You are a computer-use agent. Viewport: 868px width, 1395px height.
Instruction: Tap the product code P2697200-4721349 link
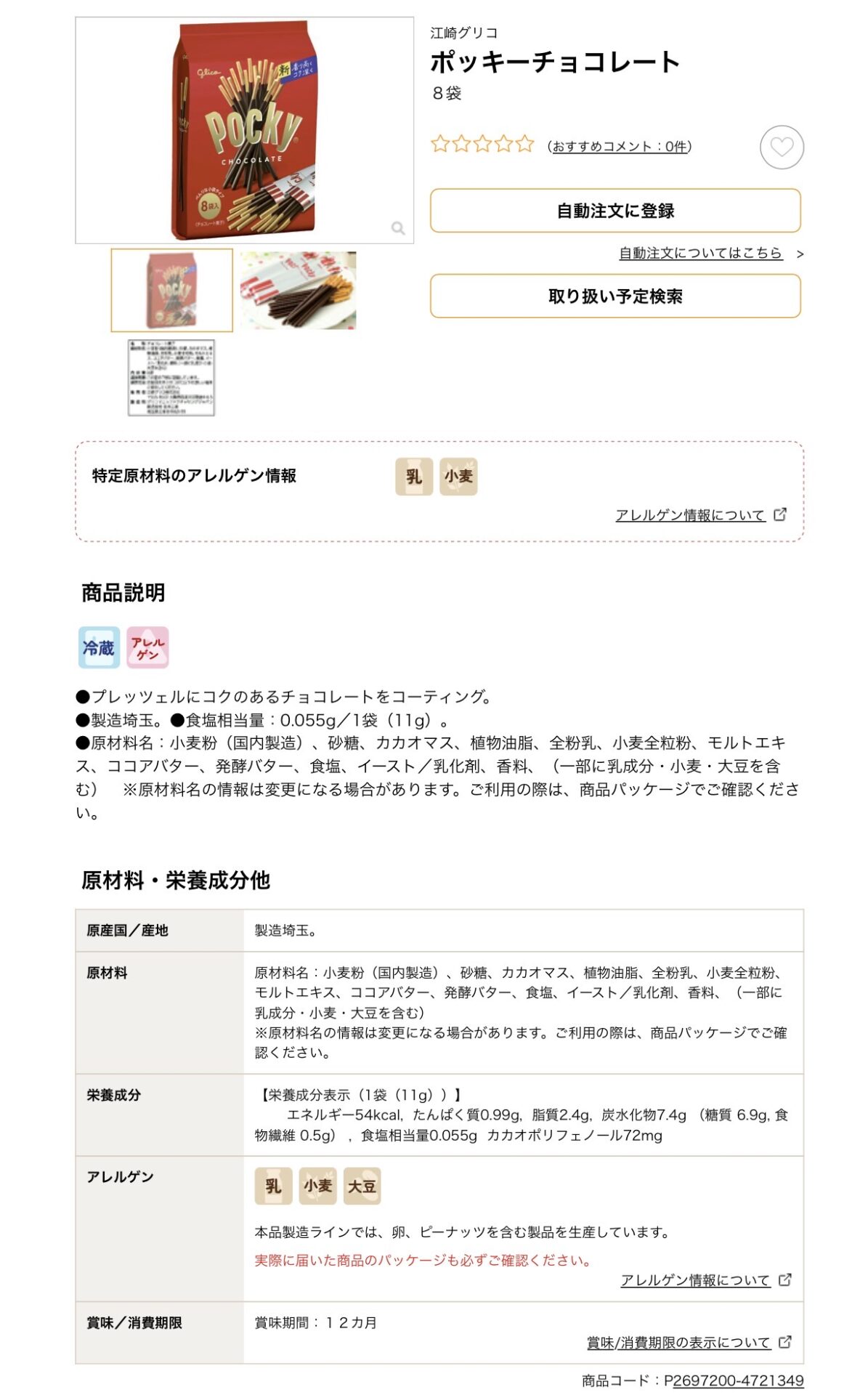(738, 1380)
